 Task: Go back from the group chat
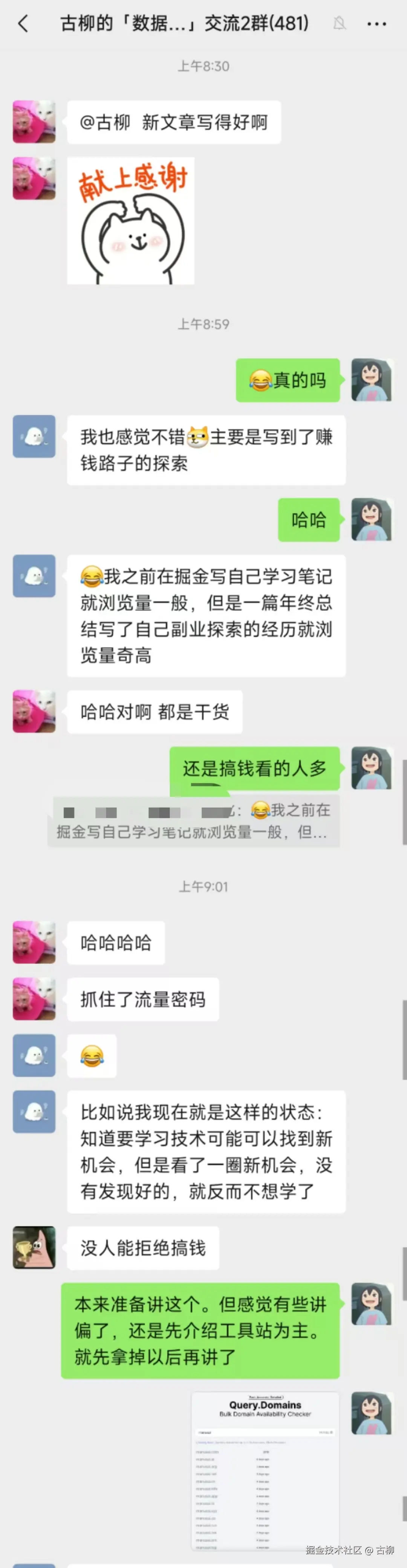(23, 24)
